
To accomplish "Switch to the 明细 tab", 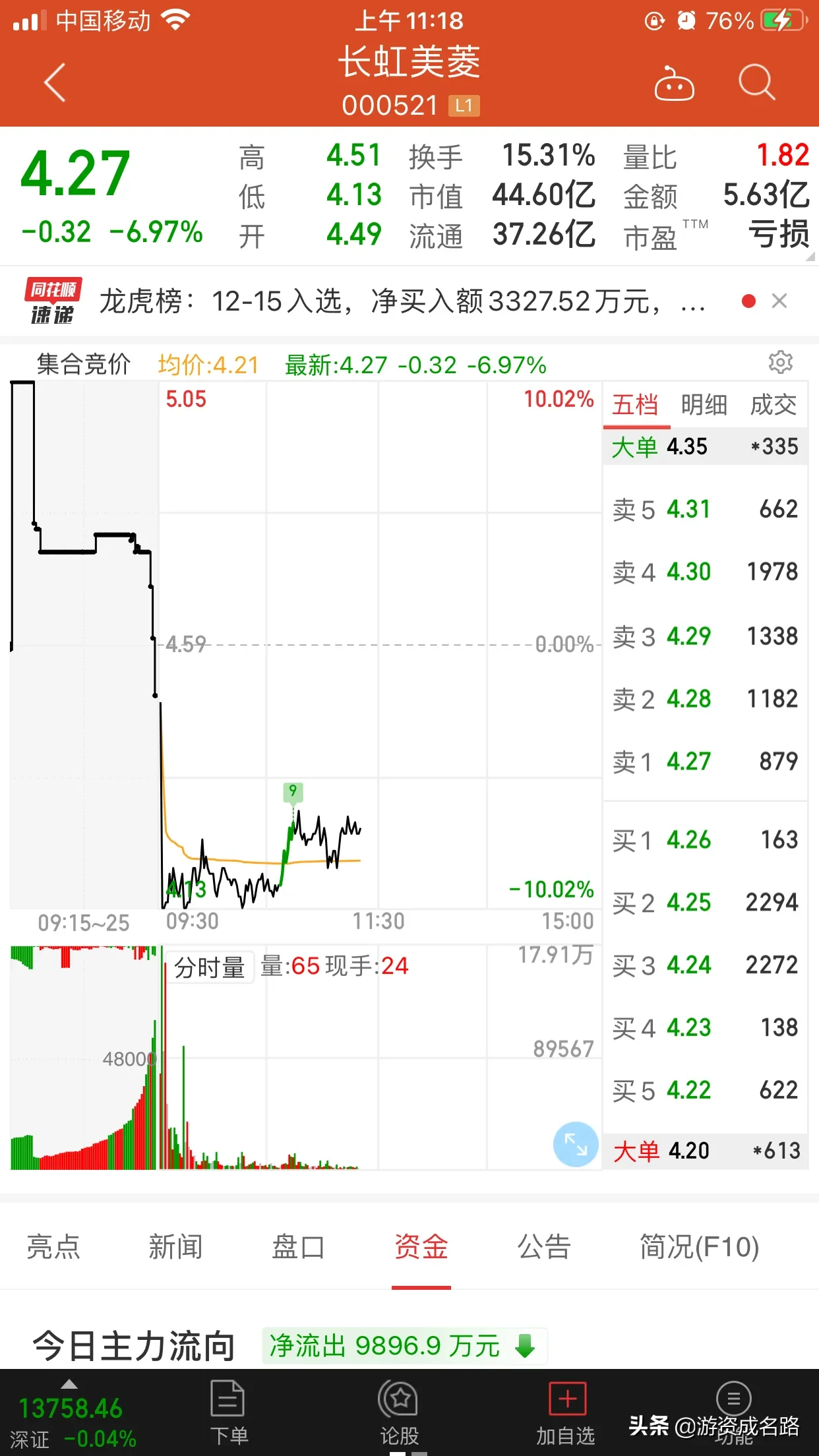I will [x=704, y=404].
